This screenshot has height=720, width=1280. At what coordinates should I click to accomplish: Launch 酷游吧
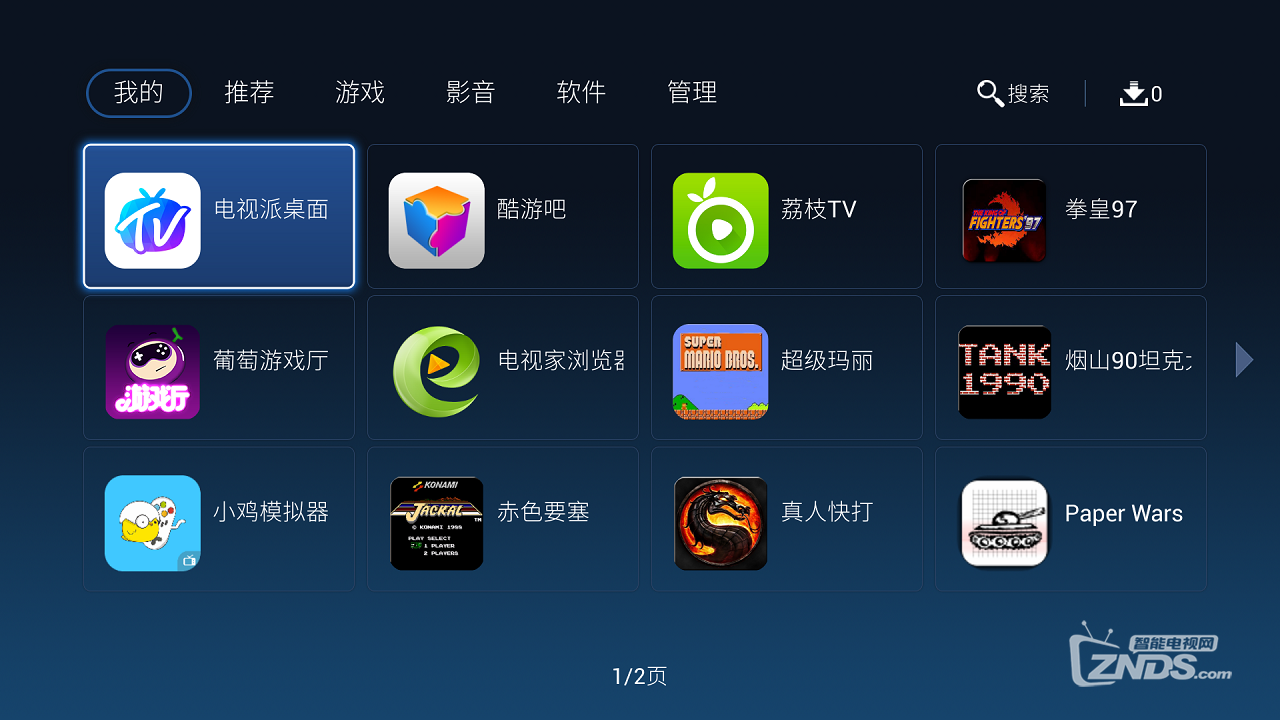click(502, 216)
